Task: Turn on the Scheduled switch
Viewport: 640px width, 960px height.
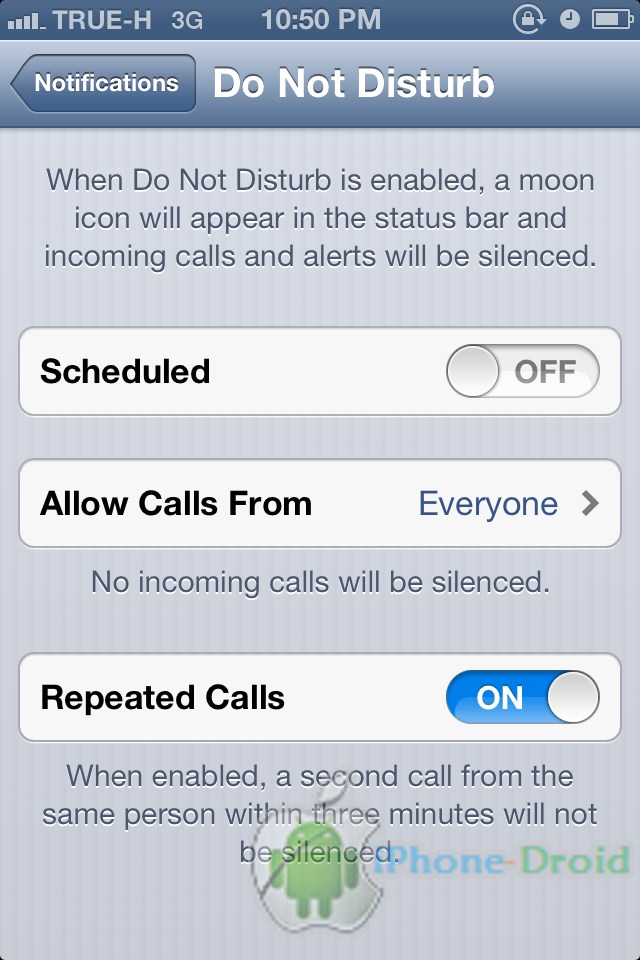Action: (522, 372)
